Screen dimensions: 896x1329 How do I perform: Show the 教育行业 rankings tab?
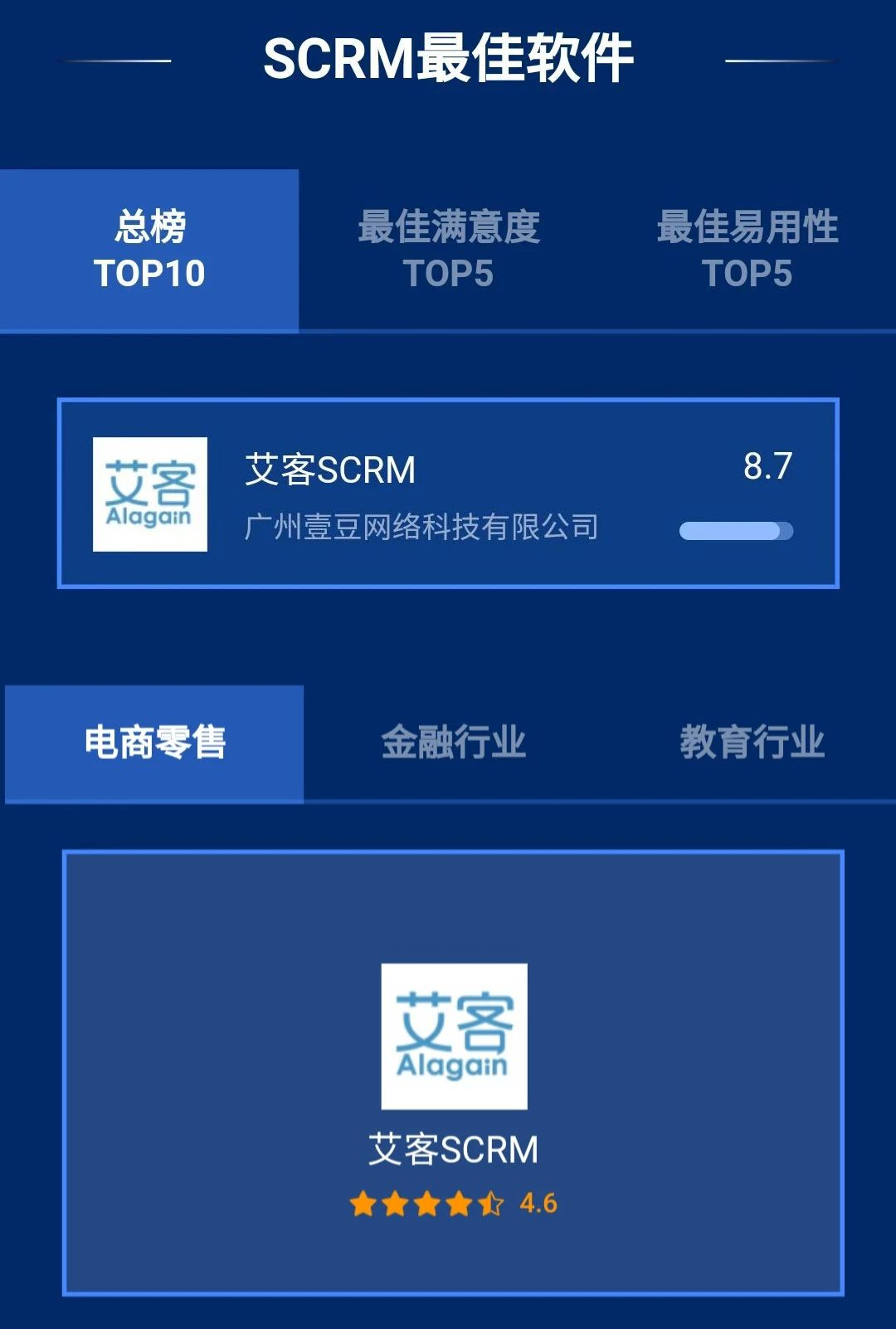[752, 742]
